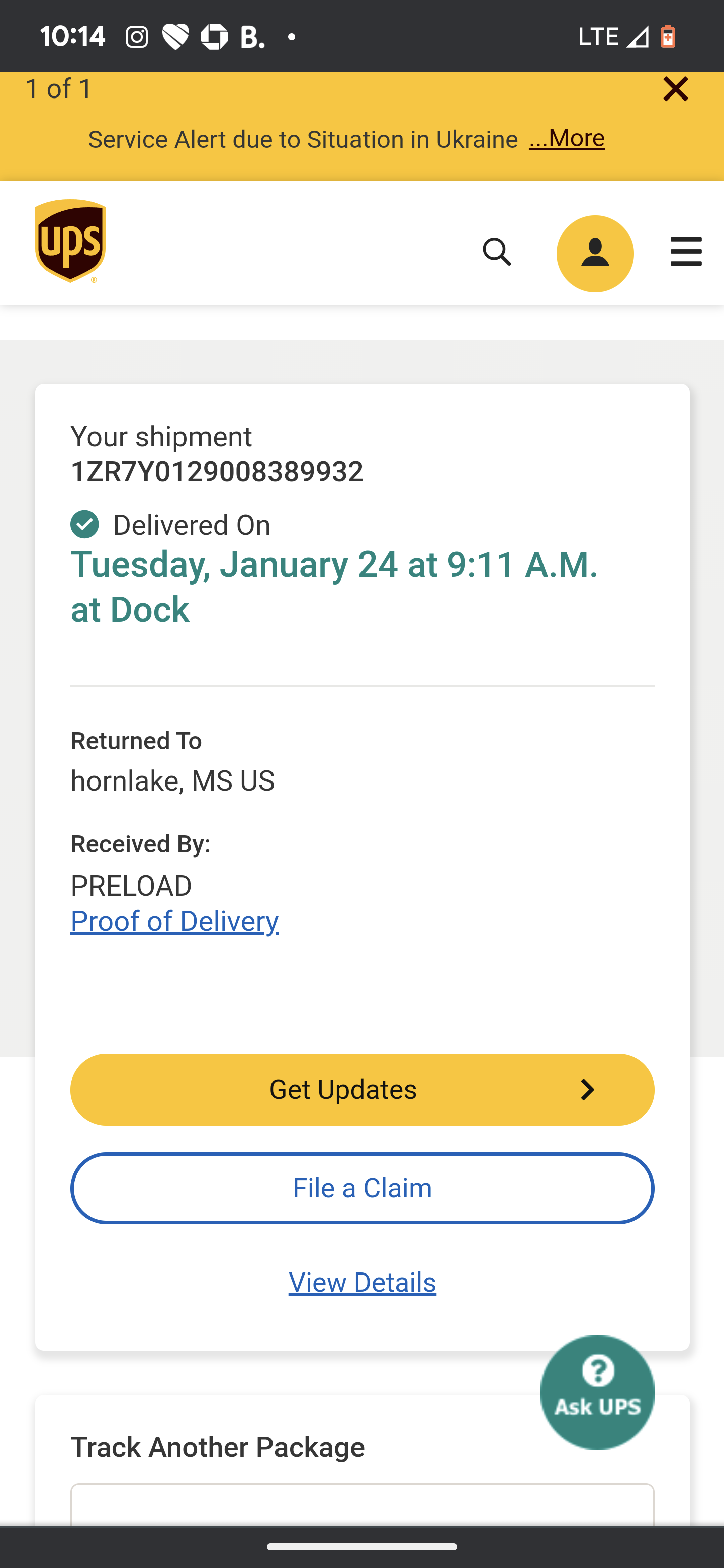Tap Get Updates button
The image size is (724, 1568).
[x=363, y=1089]
